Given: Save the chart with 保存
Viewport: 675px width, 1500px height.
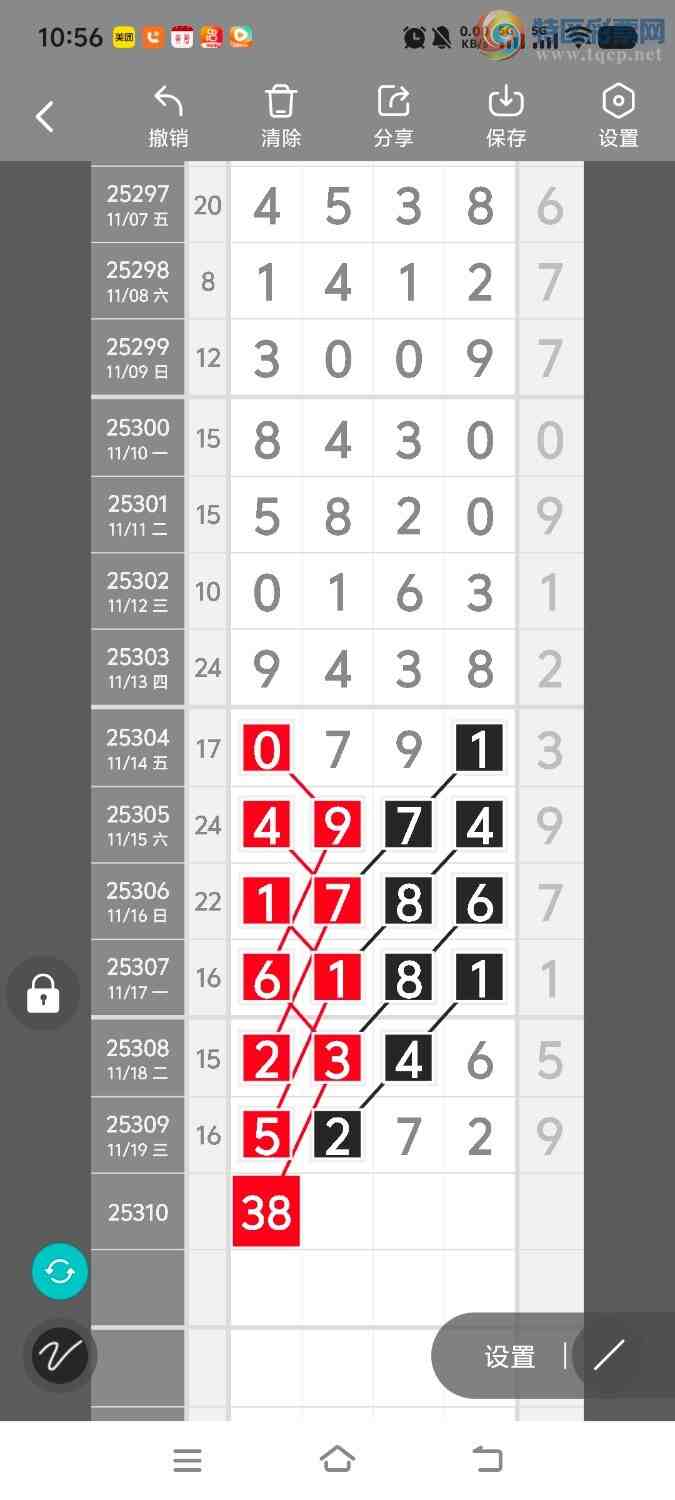Looking at the screenshot, I should click(506, 117).
